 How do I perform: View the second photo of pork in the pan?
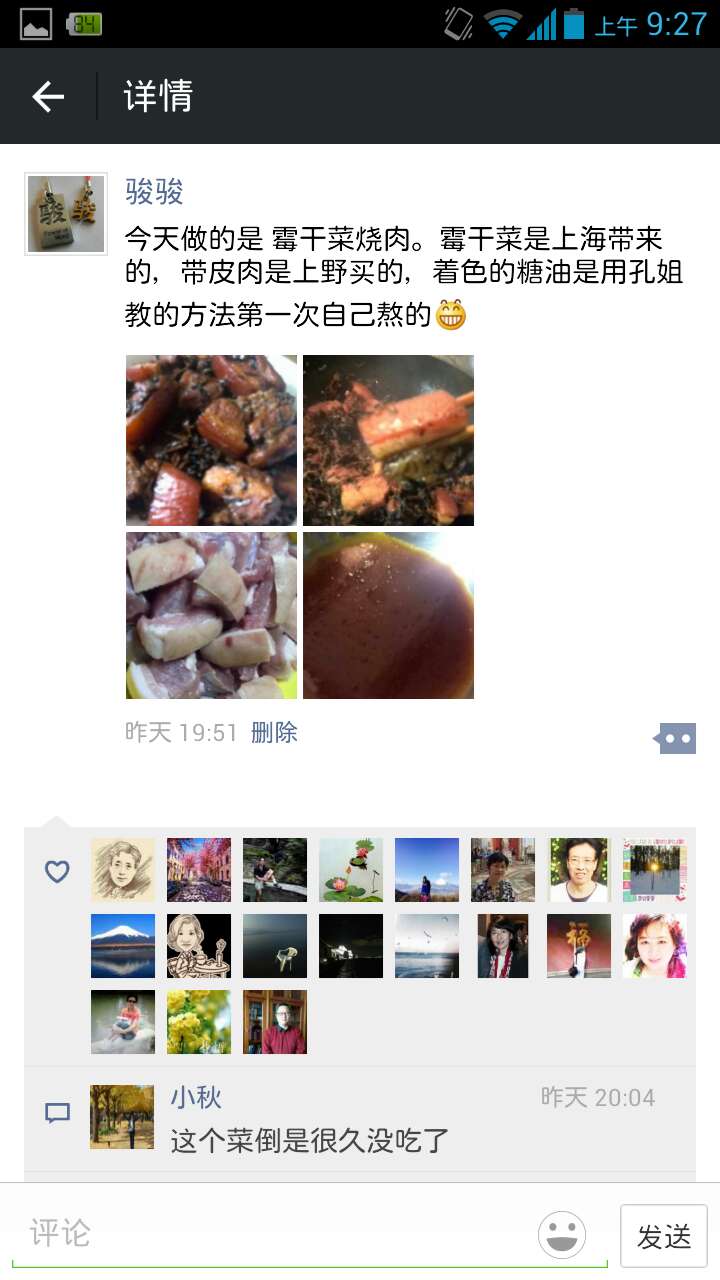[388, 440]
